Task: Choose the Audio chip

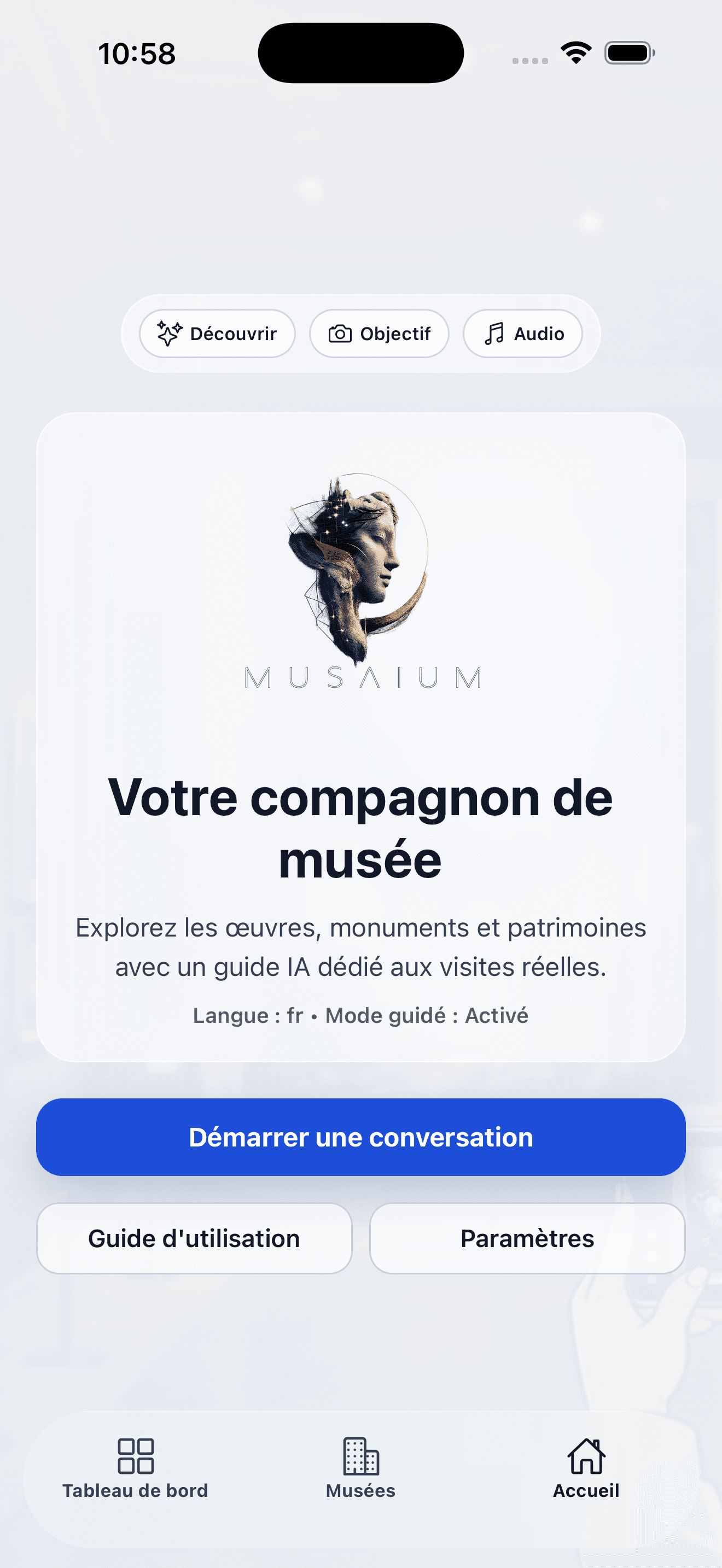Action: pyautogui.click(x=523, y=334)
